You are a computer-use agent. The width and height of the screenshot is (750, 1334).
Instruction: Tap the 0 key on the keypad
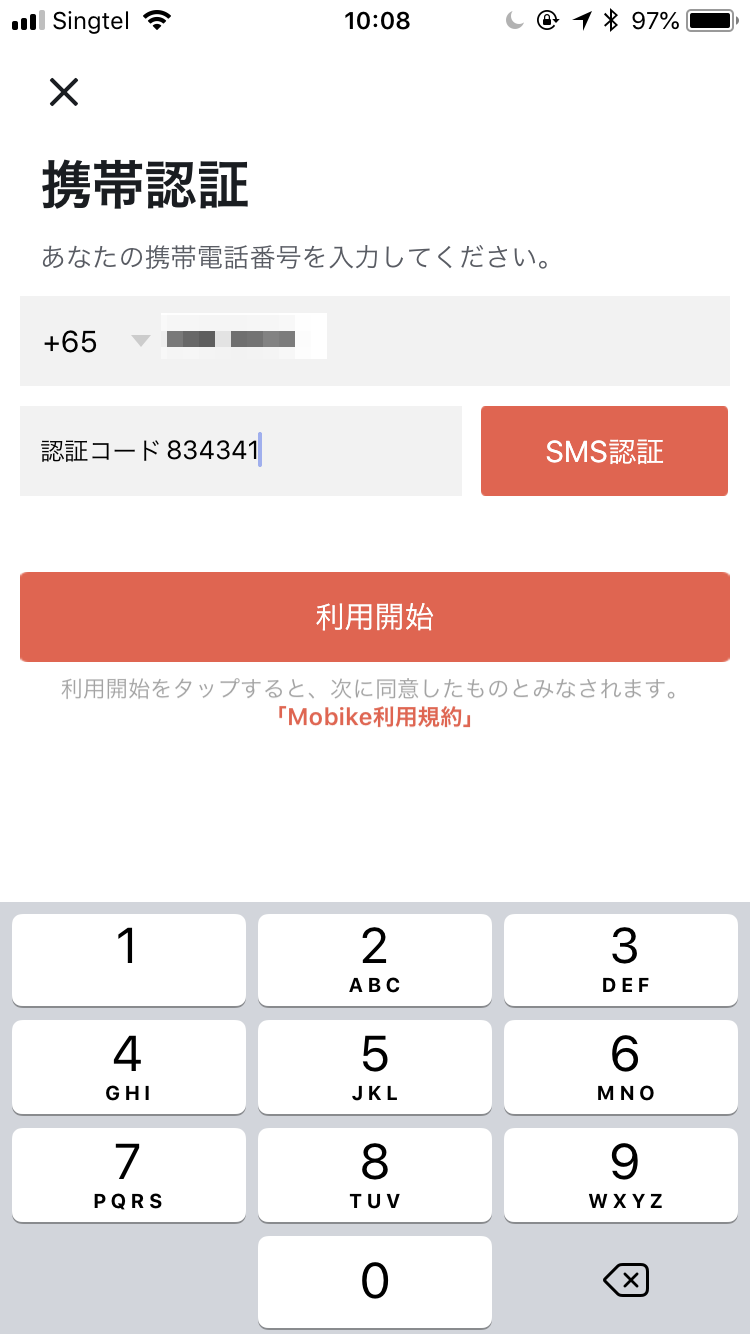coord(375,1281)
